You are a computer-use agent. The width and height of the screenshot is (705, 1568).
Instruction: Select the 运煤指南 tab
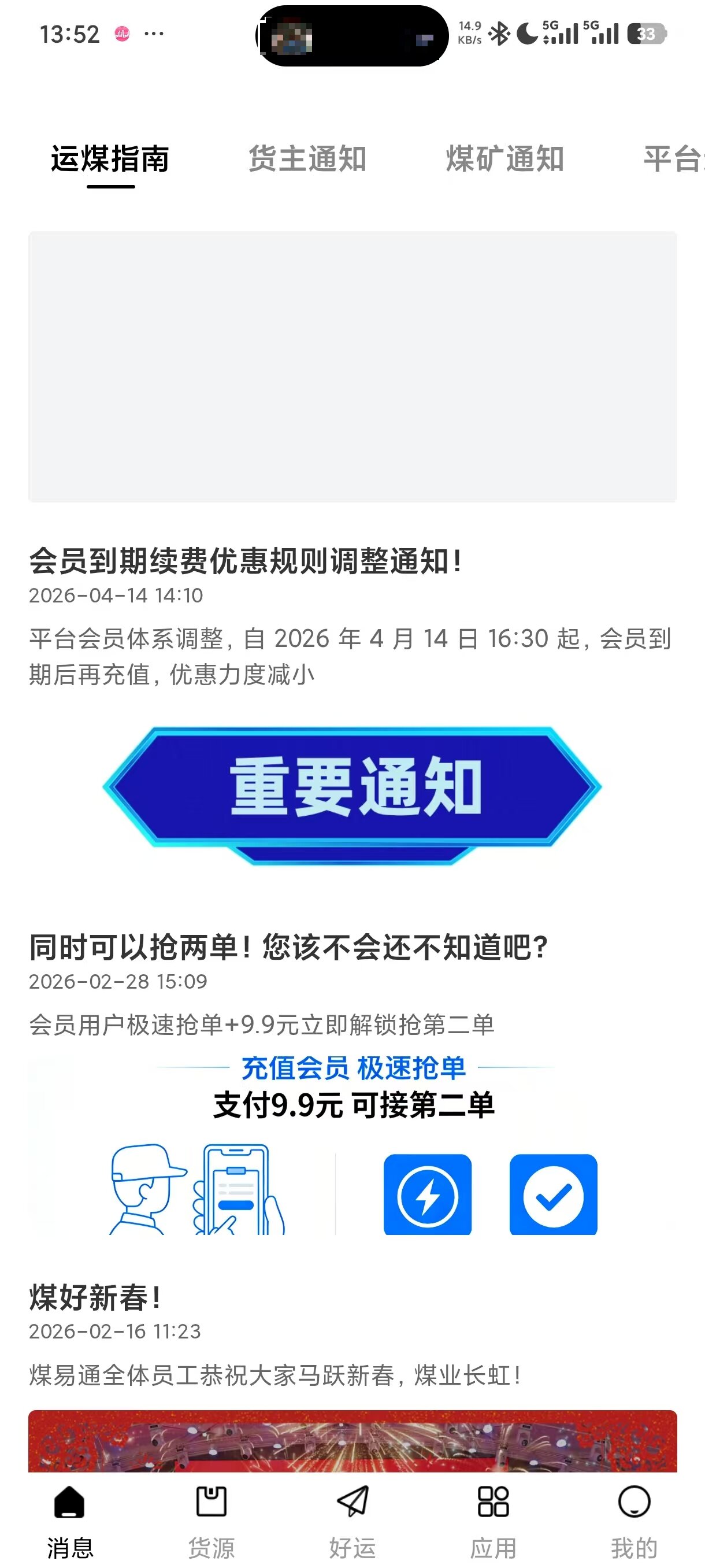[110, 159]
